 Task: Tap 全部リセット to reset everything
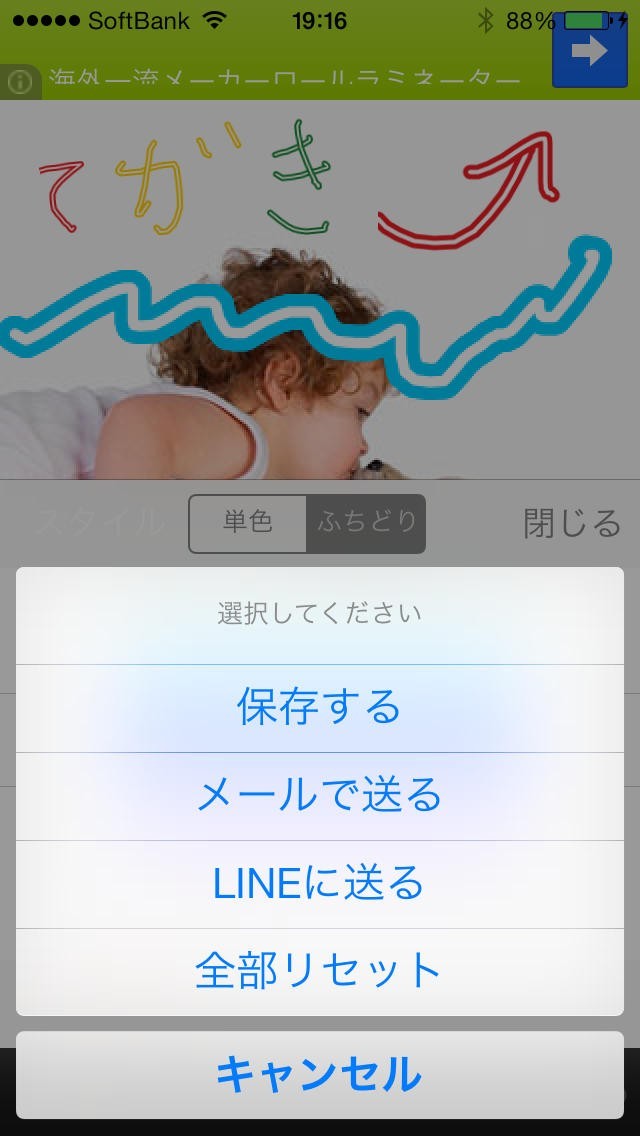320,971
